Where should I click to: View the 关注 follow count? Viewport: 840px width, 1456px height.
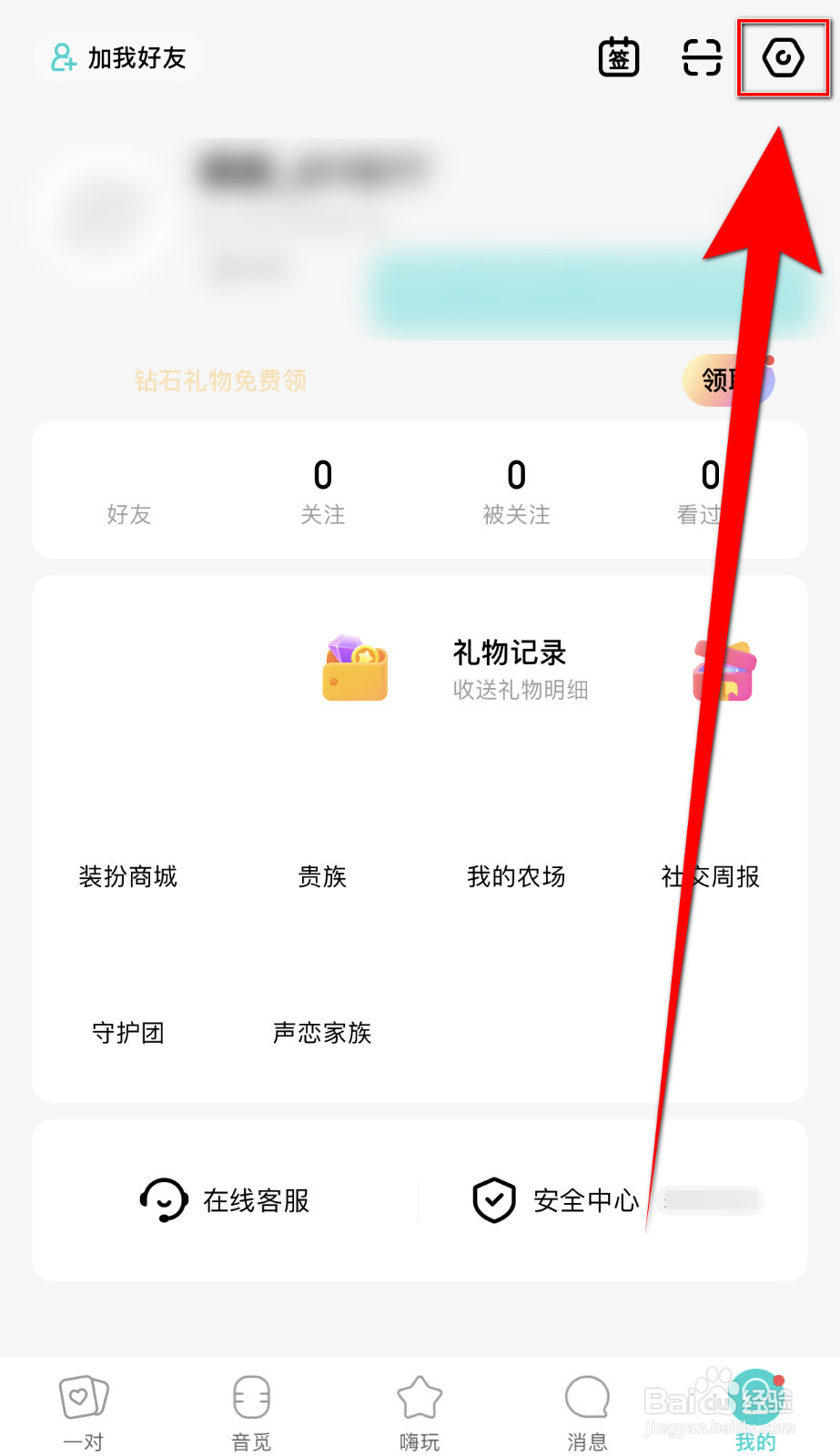(x=323, y=491)
